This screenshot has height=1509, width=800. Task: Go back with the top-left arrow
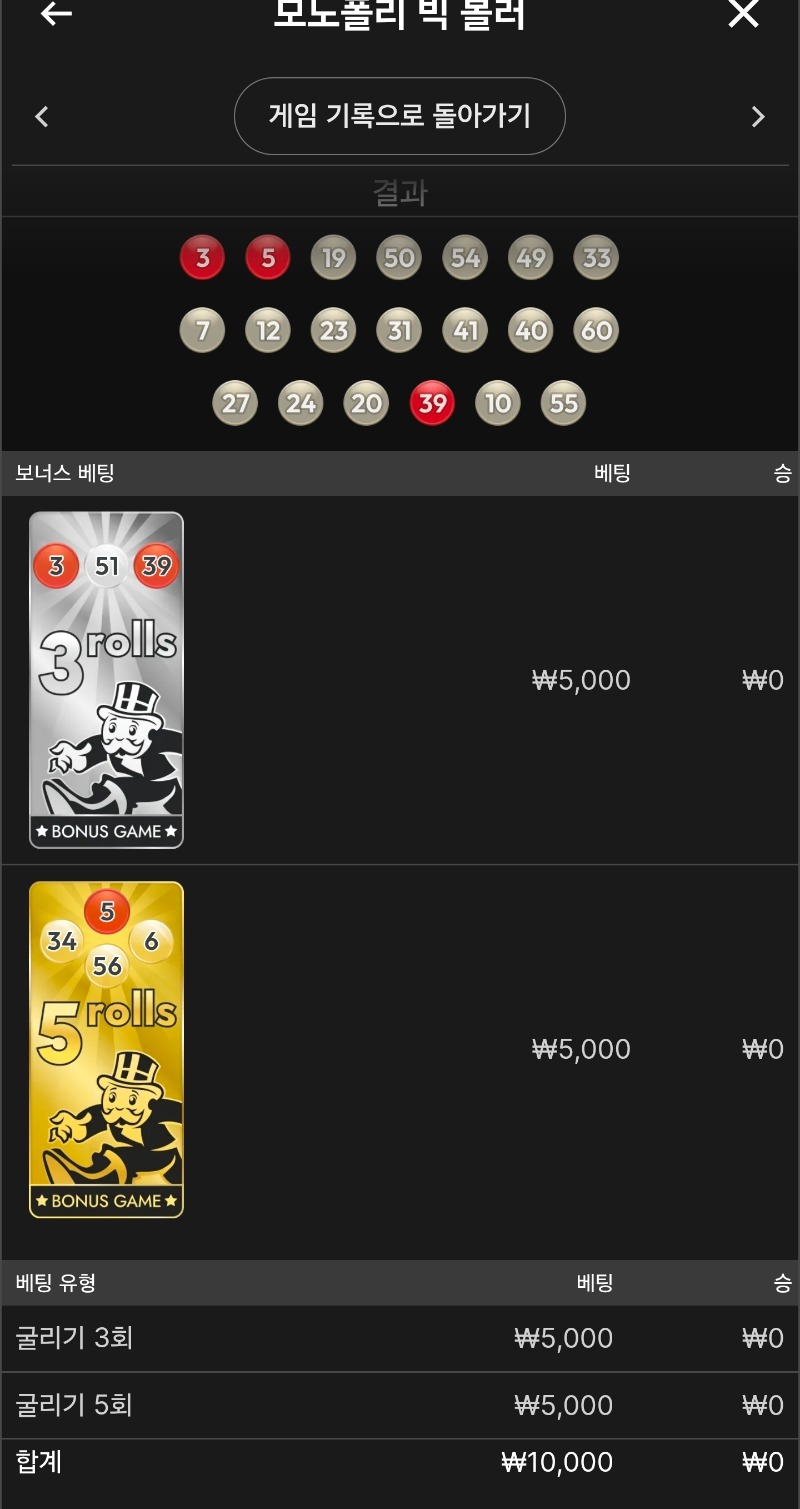pyautogui.click(x=56, y=14)
